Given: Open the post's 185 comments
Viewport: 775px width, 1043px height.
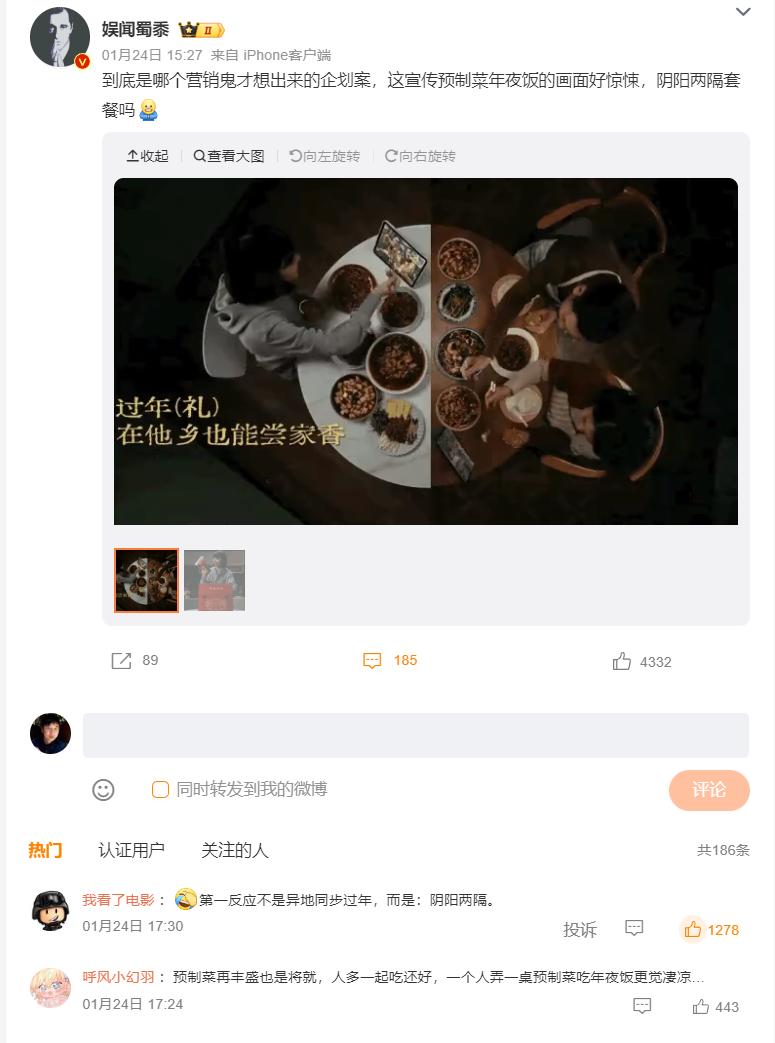Looking at the screenshot, I should pos(390,661).
